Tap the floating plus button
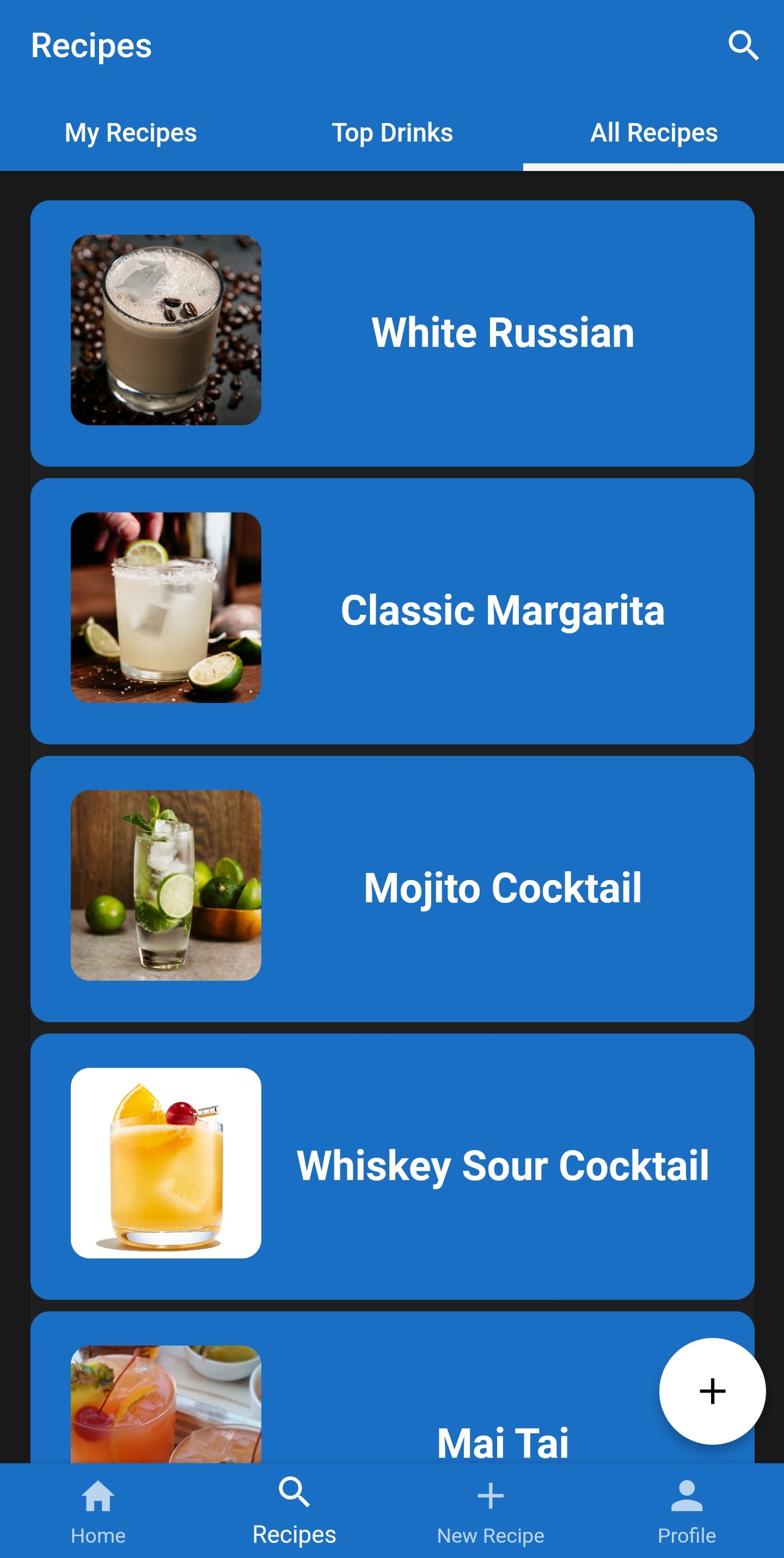The height and width of the screenshot is (1558, 784). tap(712, 1391)
